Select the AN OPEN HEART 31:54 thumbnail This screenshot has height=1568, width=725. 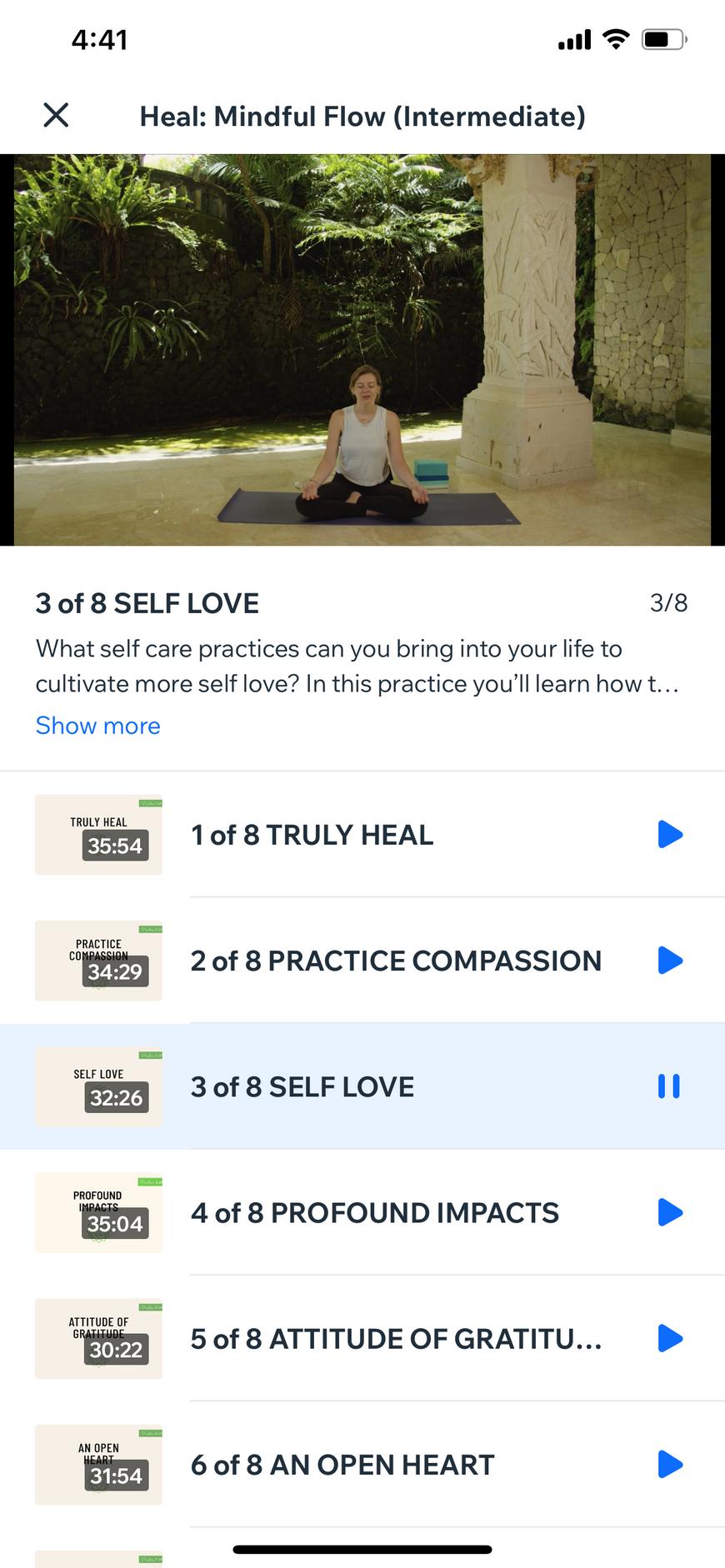98,1465
